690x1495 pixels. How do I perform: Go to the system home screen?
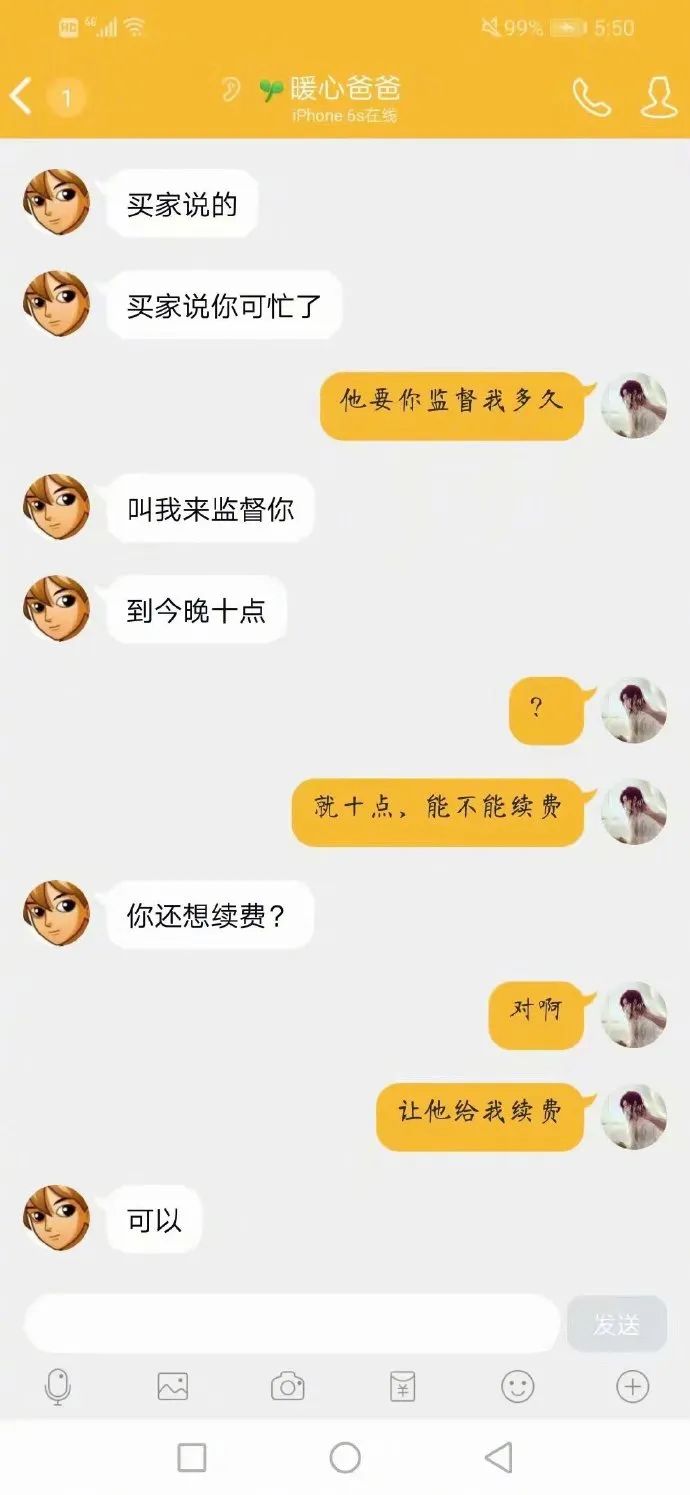(345, 1457)
